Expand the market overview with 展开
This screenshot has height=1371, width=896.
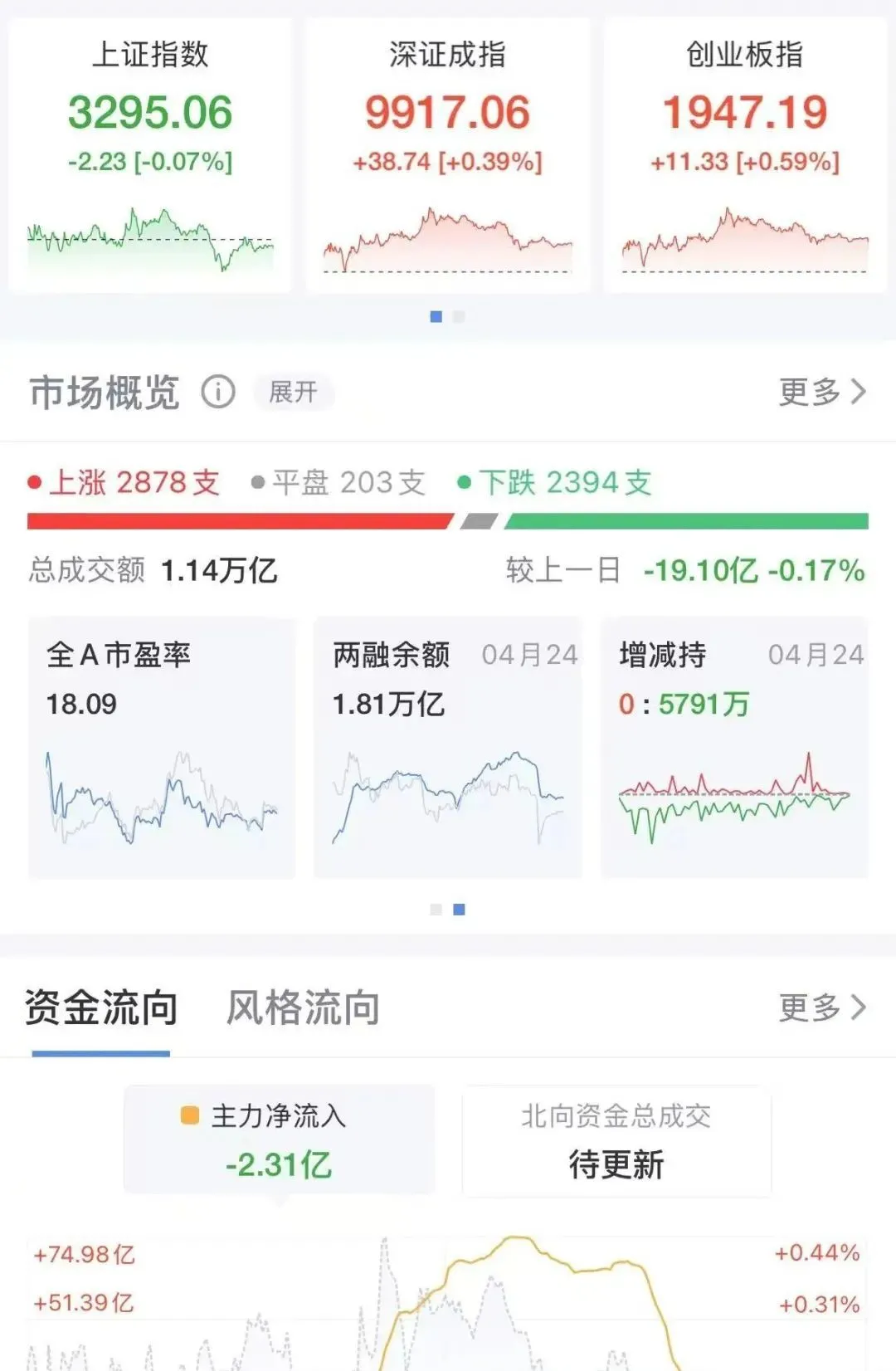[293, 392]
